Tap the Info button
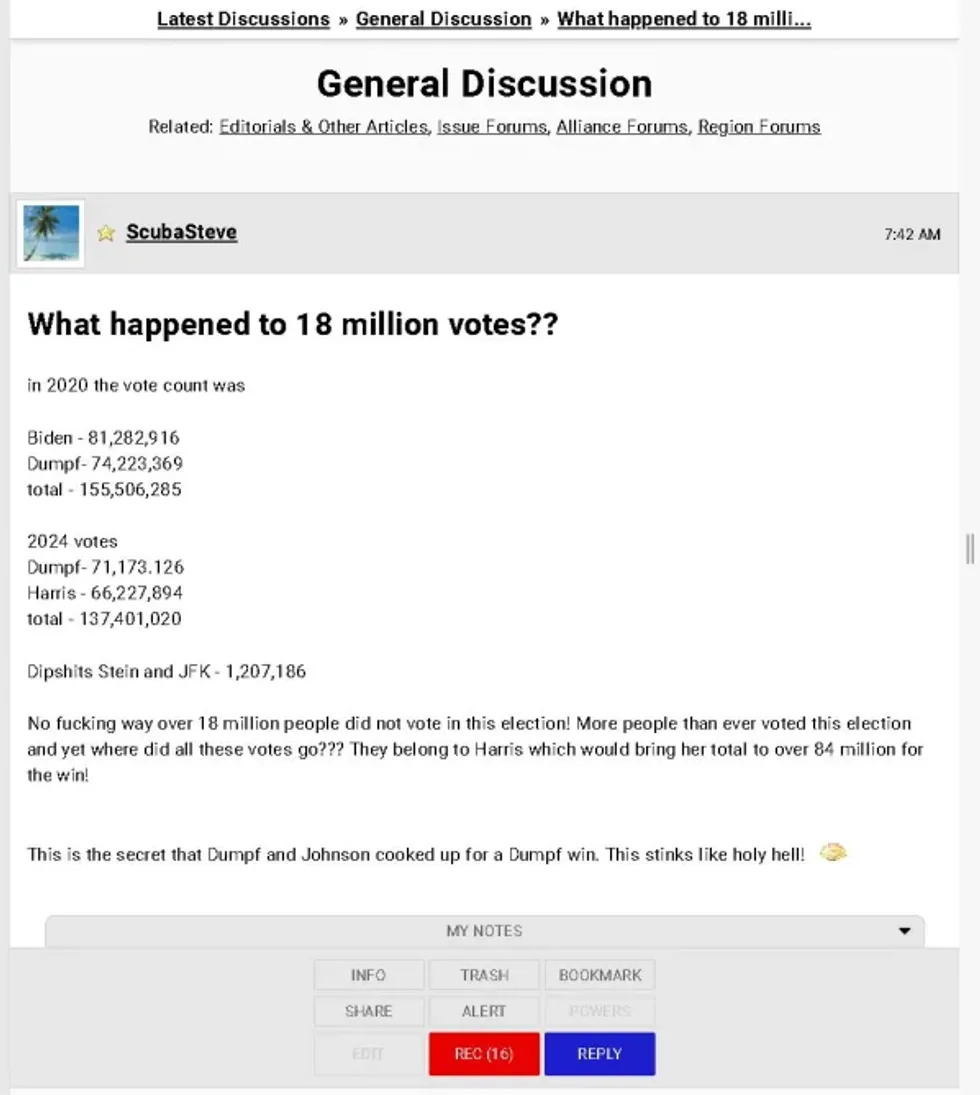The height and width of the screenshot is (1095, 980). (x=368, y=975)
